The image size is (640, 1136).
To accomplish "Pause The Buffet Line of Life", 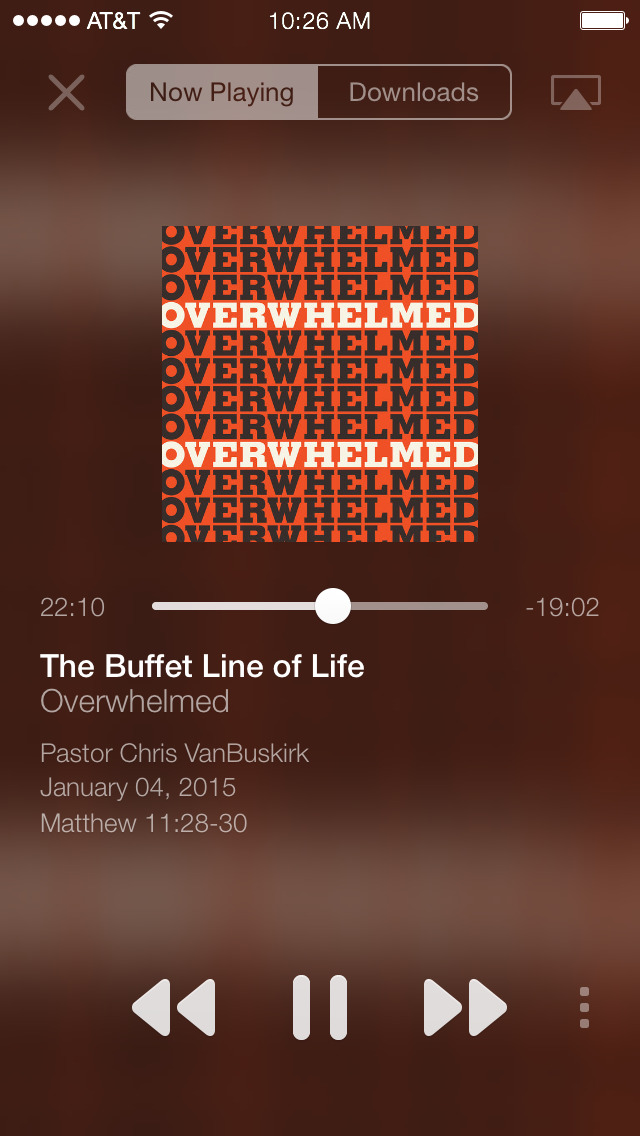I will (320, 1007).
